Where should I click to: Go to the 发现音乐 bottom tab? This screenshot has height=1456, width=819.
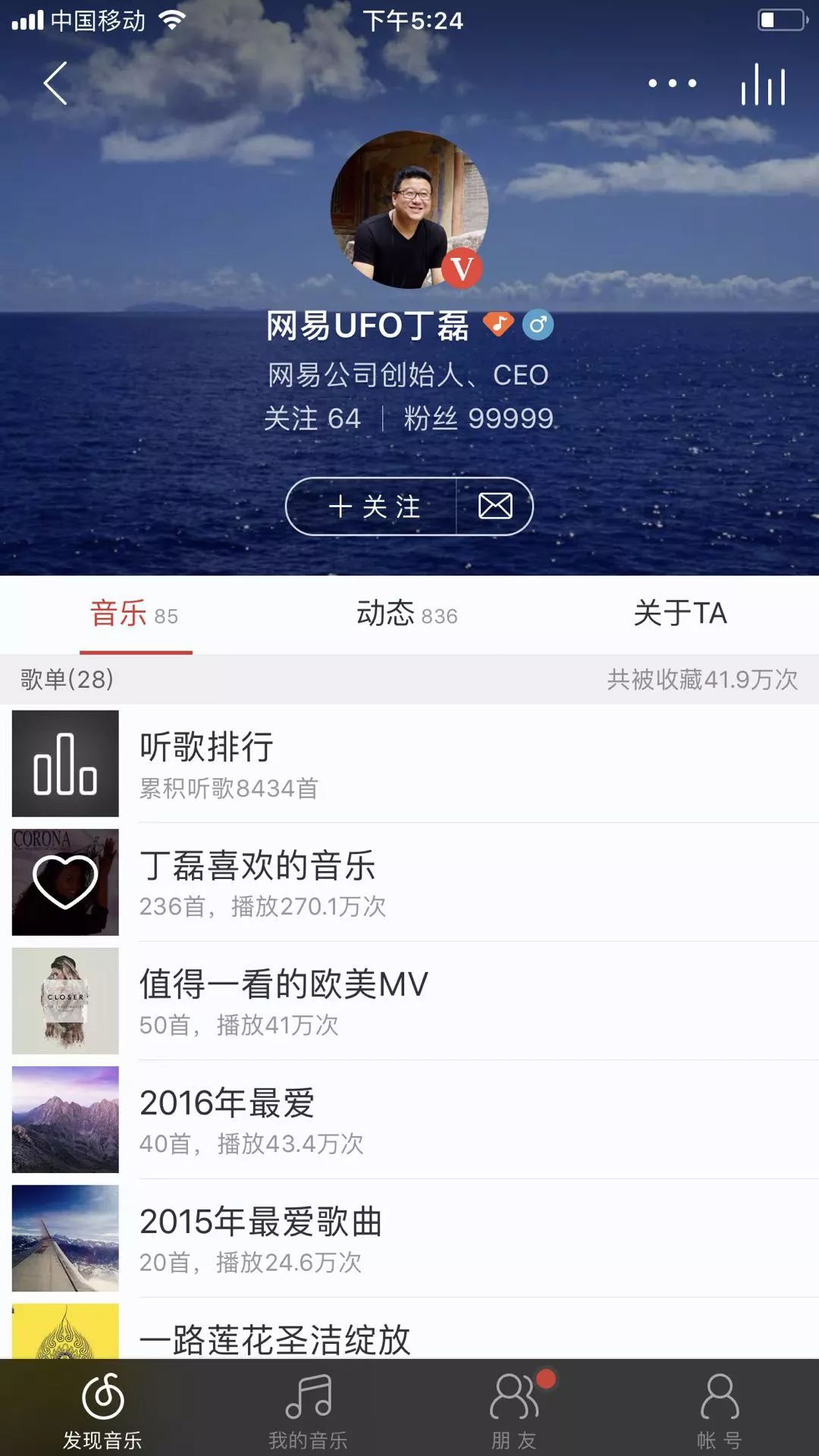point(102,1409)
